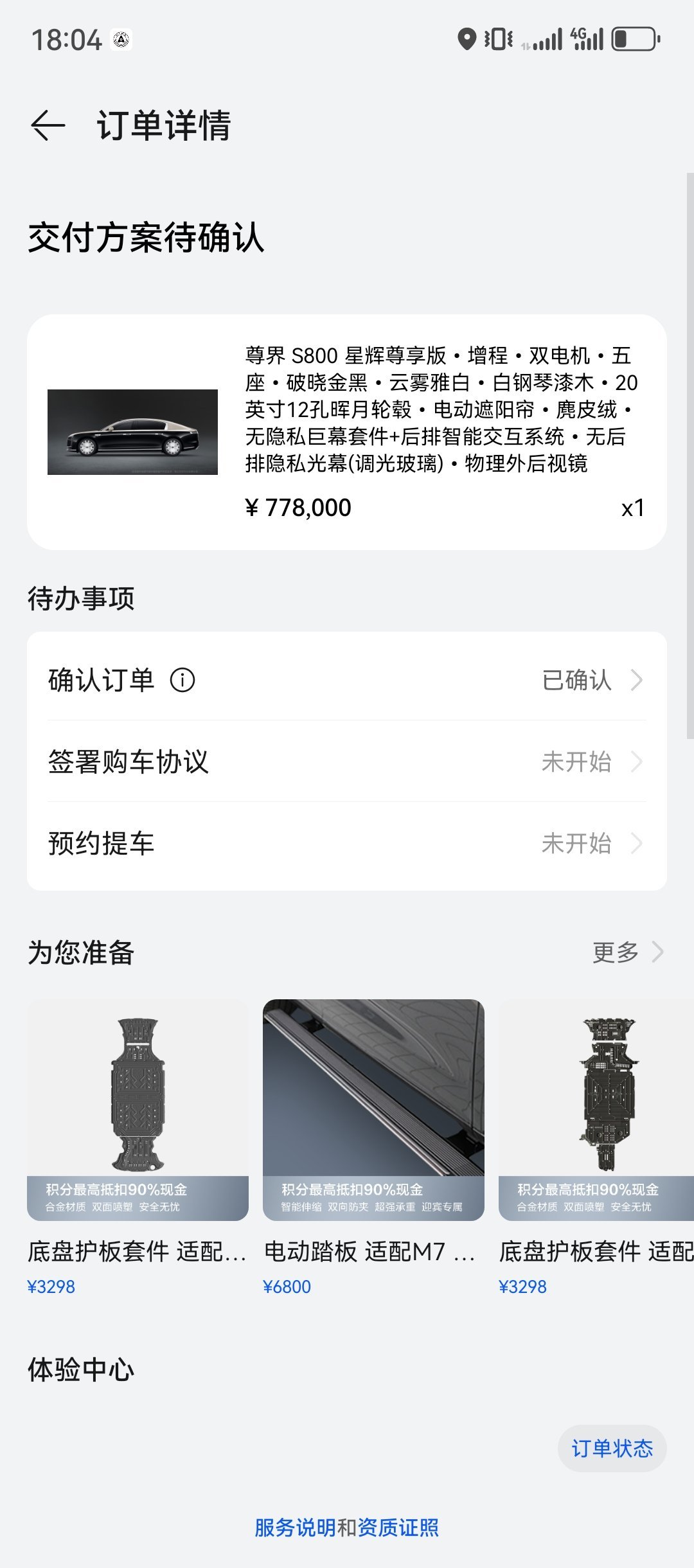Image resolution: width=694 pixels, height=1568 pixels.
Task: Open the 电动踏板 适配M7 product card
Action: pyautogui.click(x=373, y=1148)
